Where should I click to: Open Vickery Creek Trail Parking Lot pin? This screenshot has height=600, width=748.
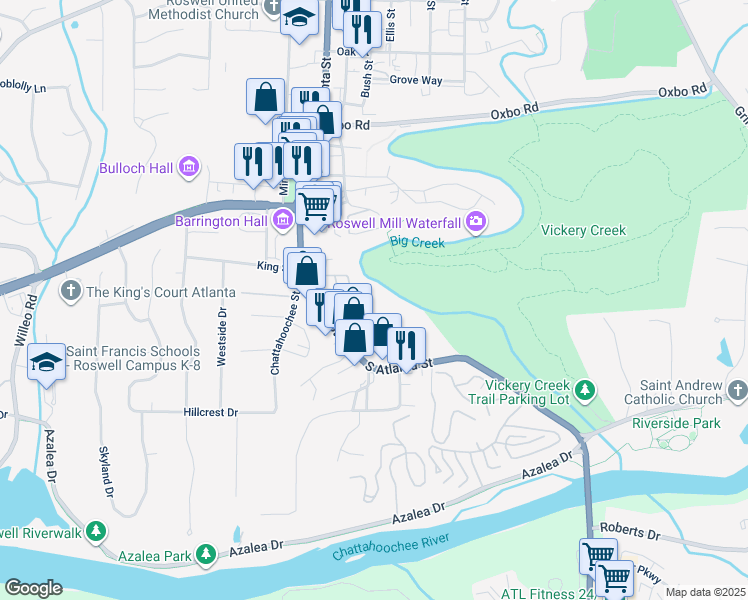pos(584,391)
